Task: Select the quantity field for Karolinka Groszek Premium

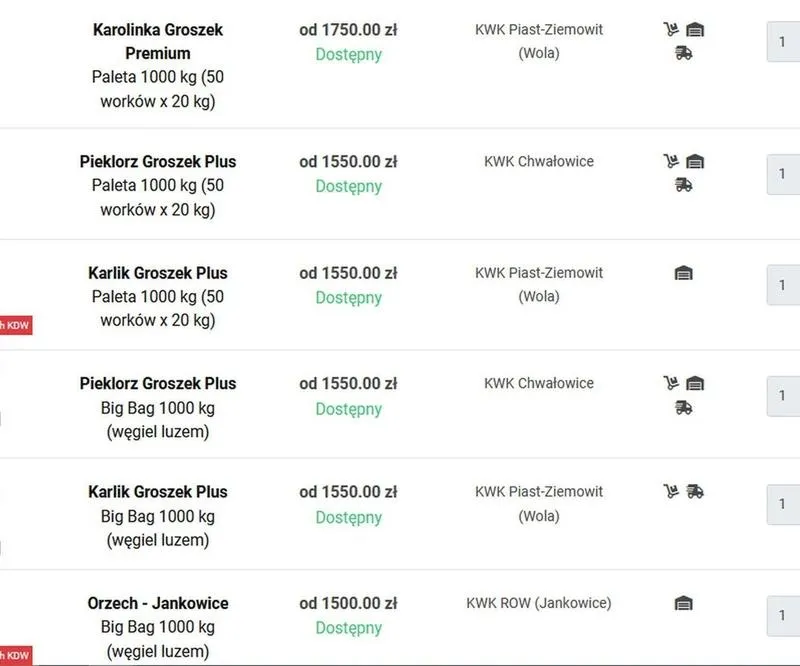Action: pos(783,42)
